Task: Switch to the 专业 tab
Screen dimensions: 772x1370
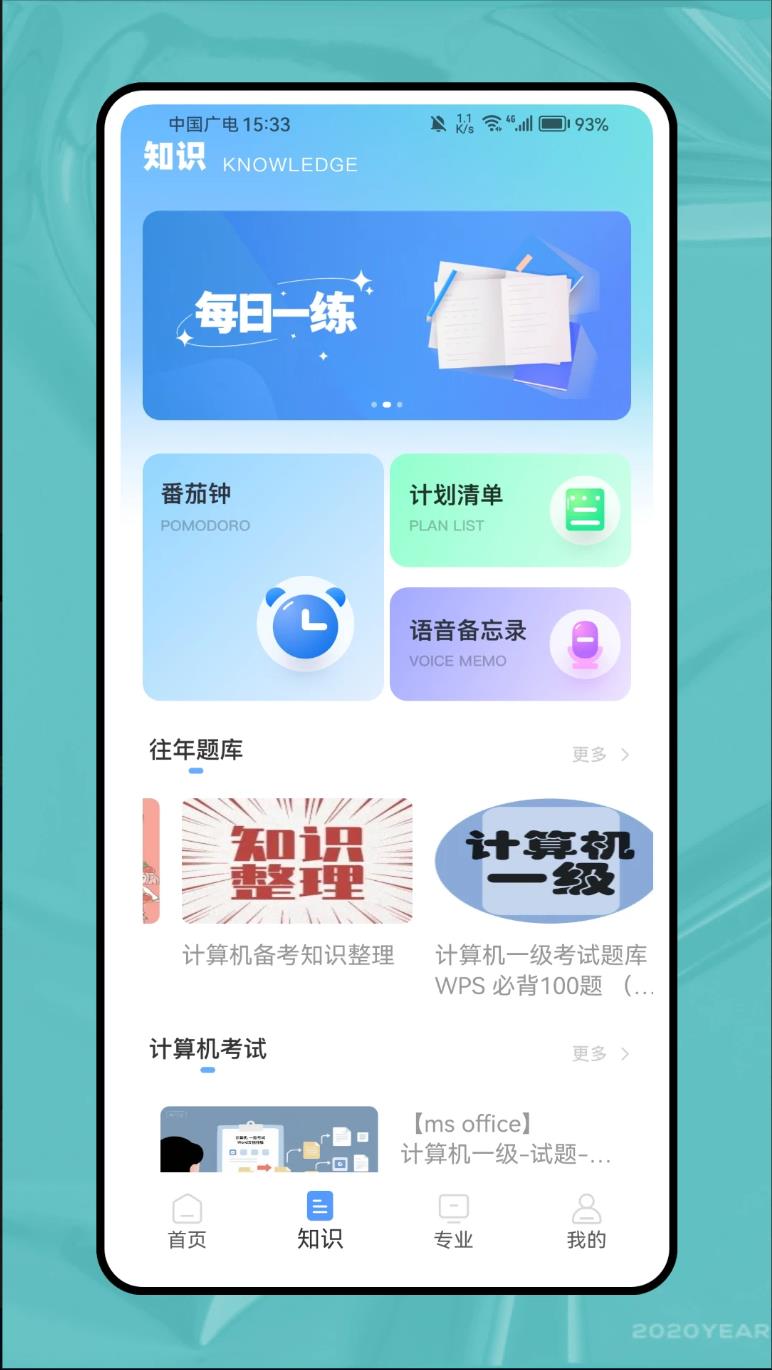Action: click(453, 1221)
